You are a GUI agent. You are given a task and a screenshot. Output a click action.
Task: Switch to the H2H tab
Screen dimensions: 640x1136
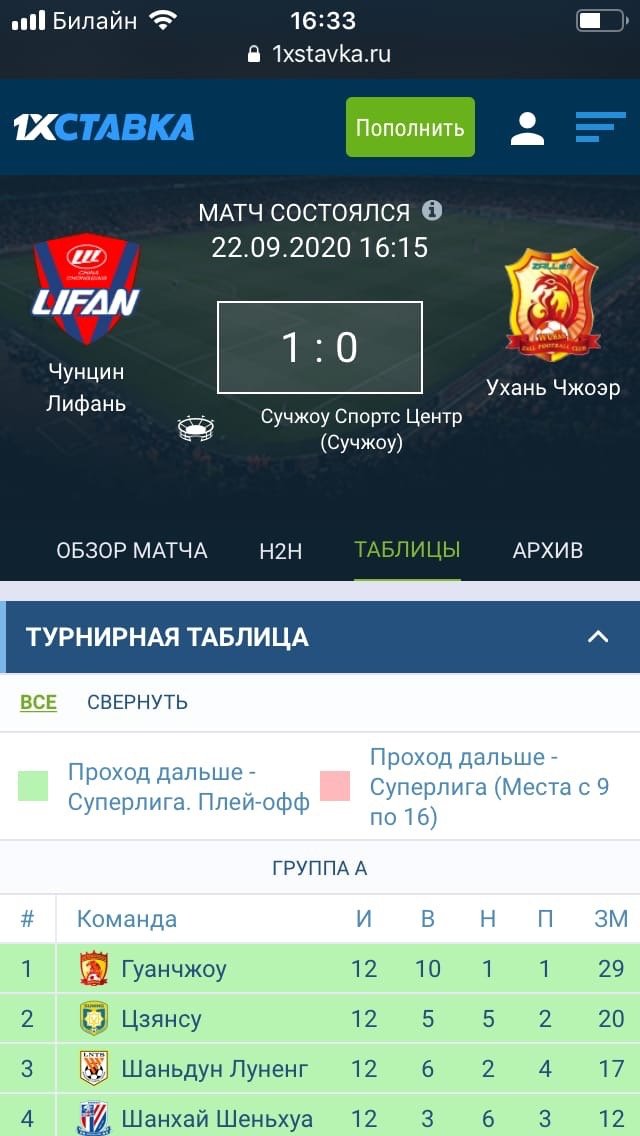coord(280,550)
